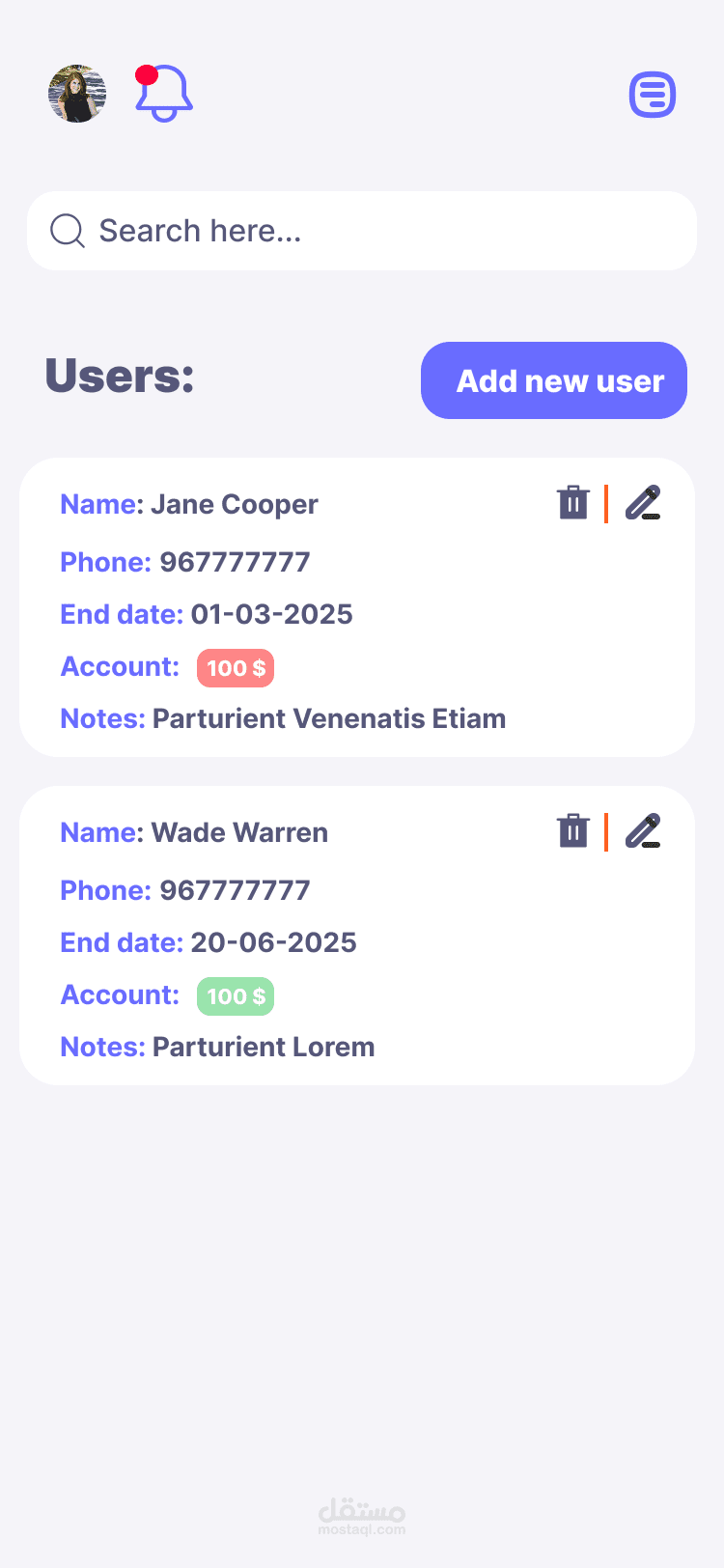Open the profile avatar picture
Viewport: 724px width, 1568px height.
tap(77, 94)
